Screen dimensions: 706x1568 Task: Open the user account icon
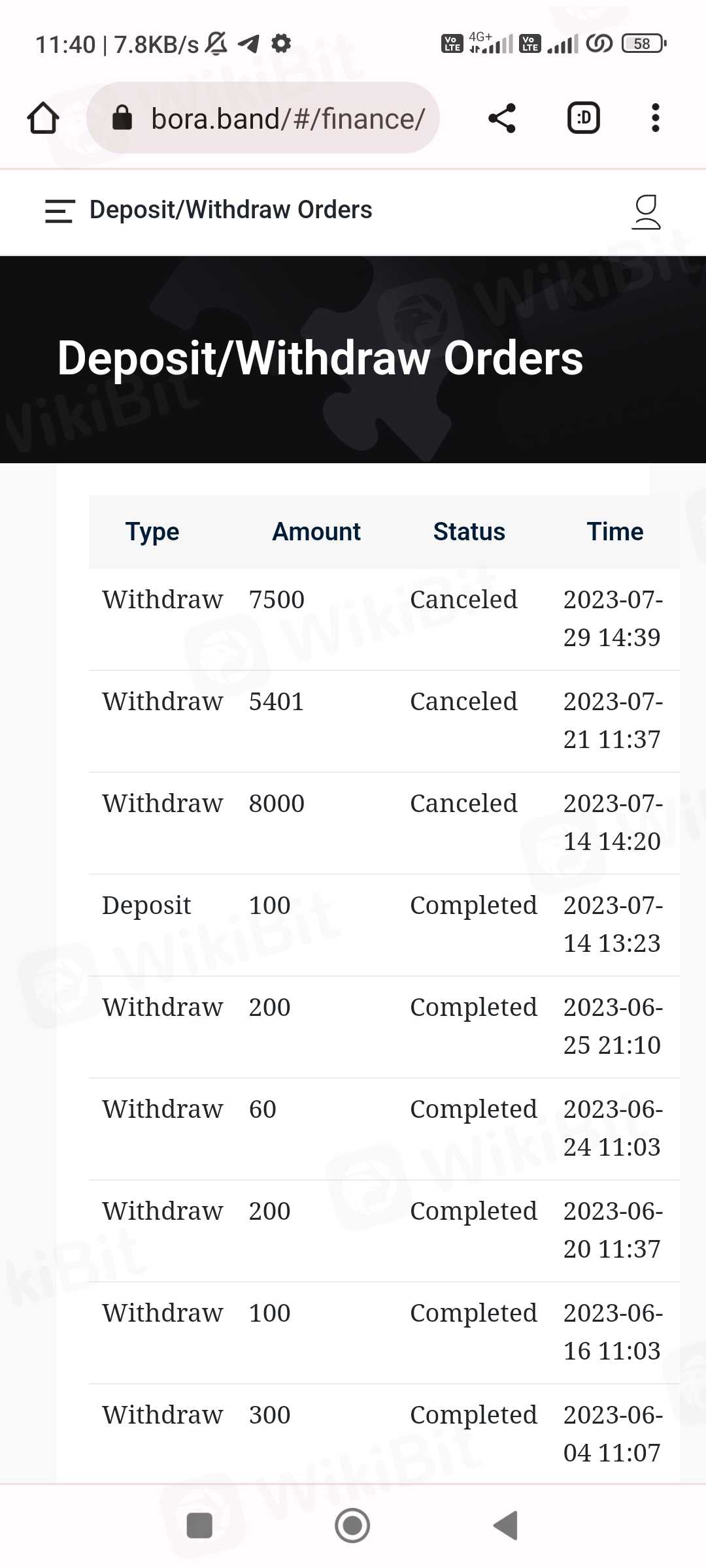[x=646, y=212]
